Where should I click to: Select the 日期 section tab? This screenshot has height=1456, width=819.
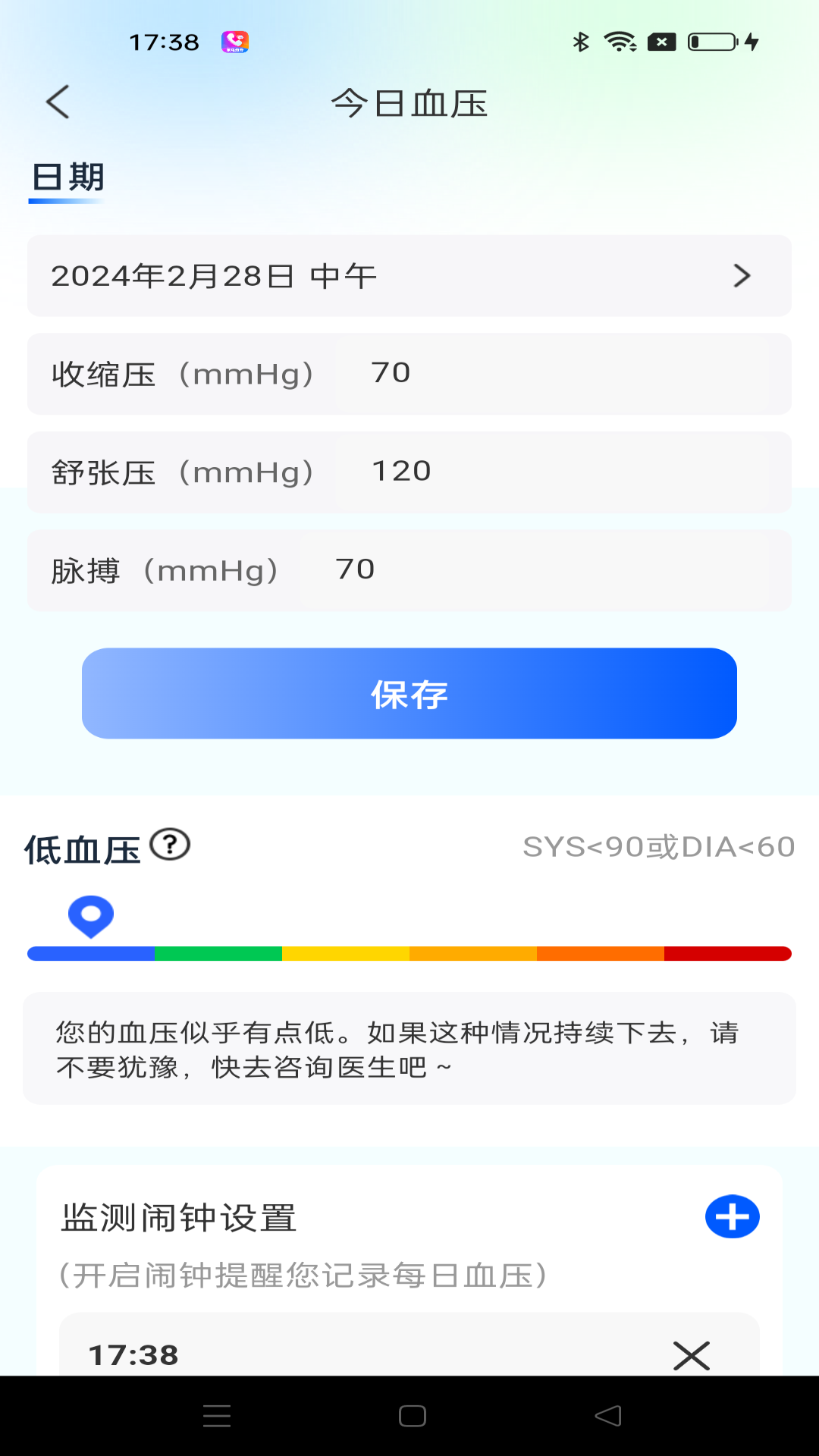coord(67,176)
